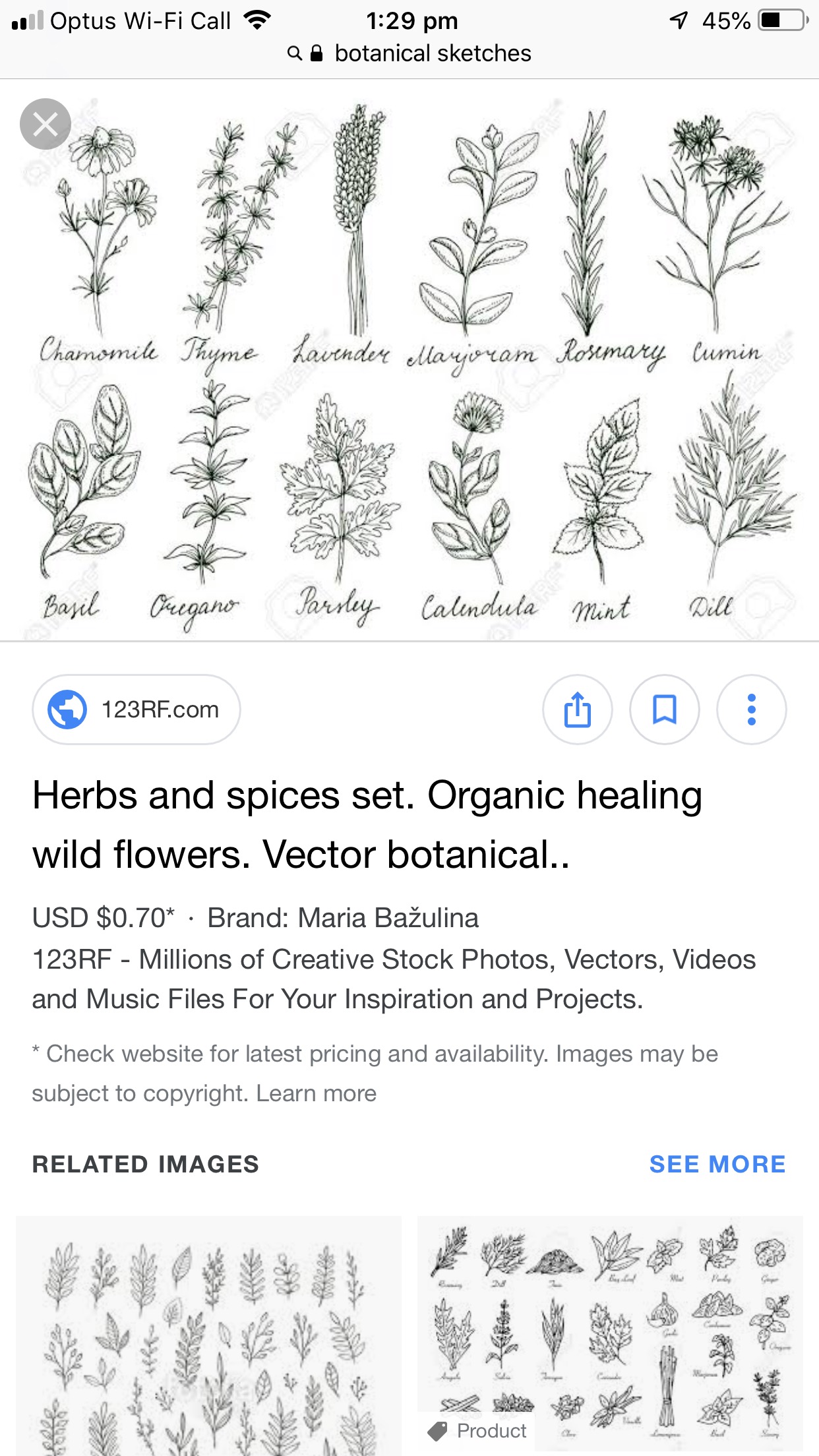This screenshot has width=819, height=1456.
Task: Tap Learn more about image copyright
Action: [x=316, y=1093]
